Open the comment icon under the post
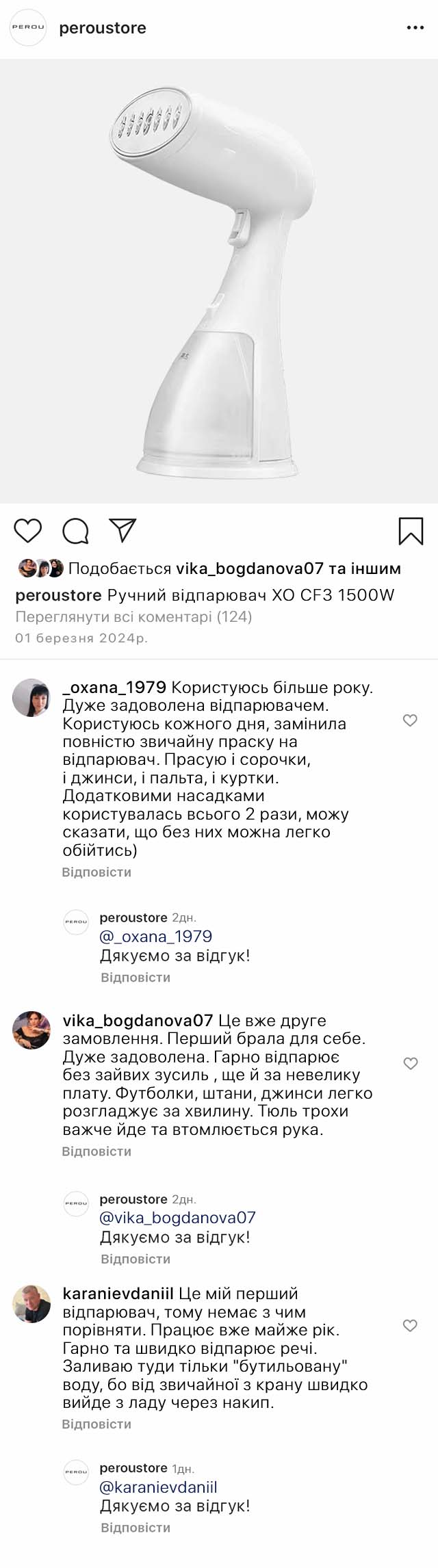This screenshot has height=1568, width=438. (x=75, y=531)
